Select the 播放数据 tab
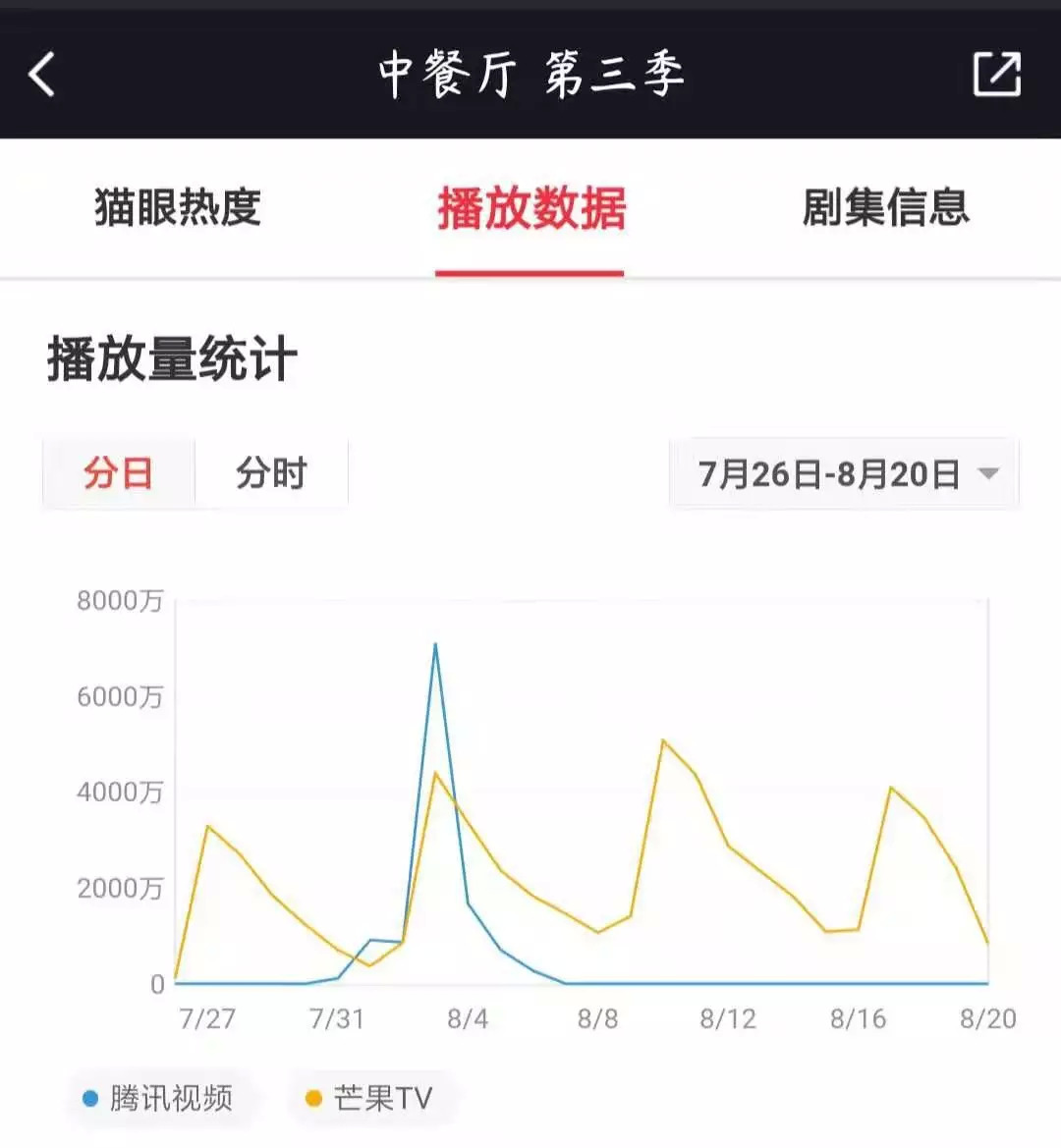Viewport: 1061px width, 1148px height. [530, 208]
